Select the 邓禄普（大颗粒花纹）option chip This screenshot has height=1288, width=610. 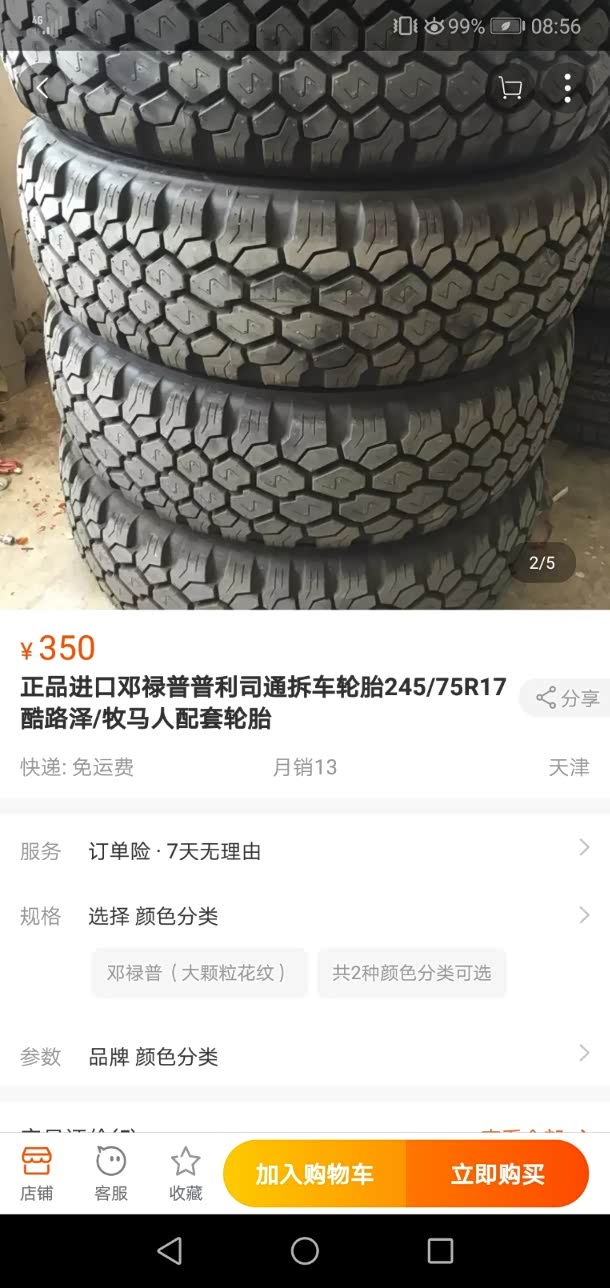pos(198,973)
